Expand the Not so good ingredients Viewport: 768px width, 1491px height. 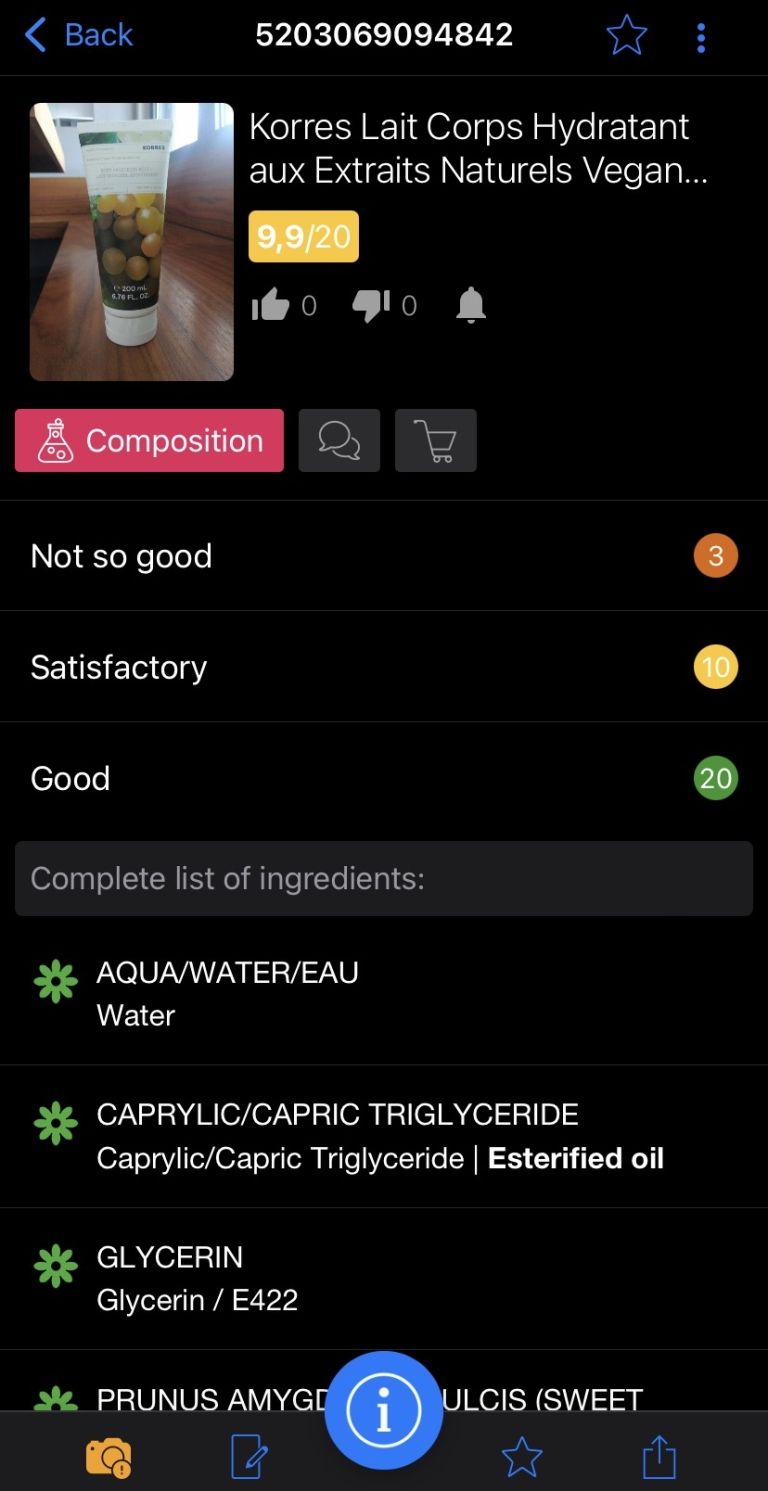(x=384, y=556)
